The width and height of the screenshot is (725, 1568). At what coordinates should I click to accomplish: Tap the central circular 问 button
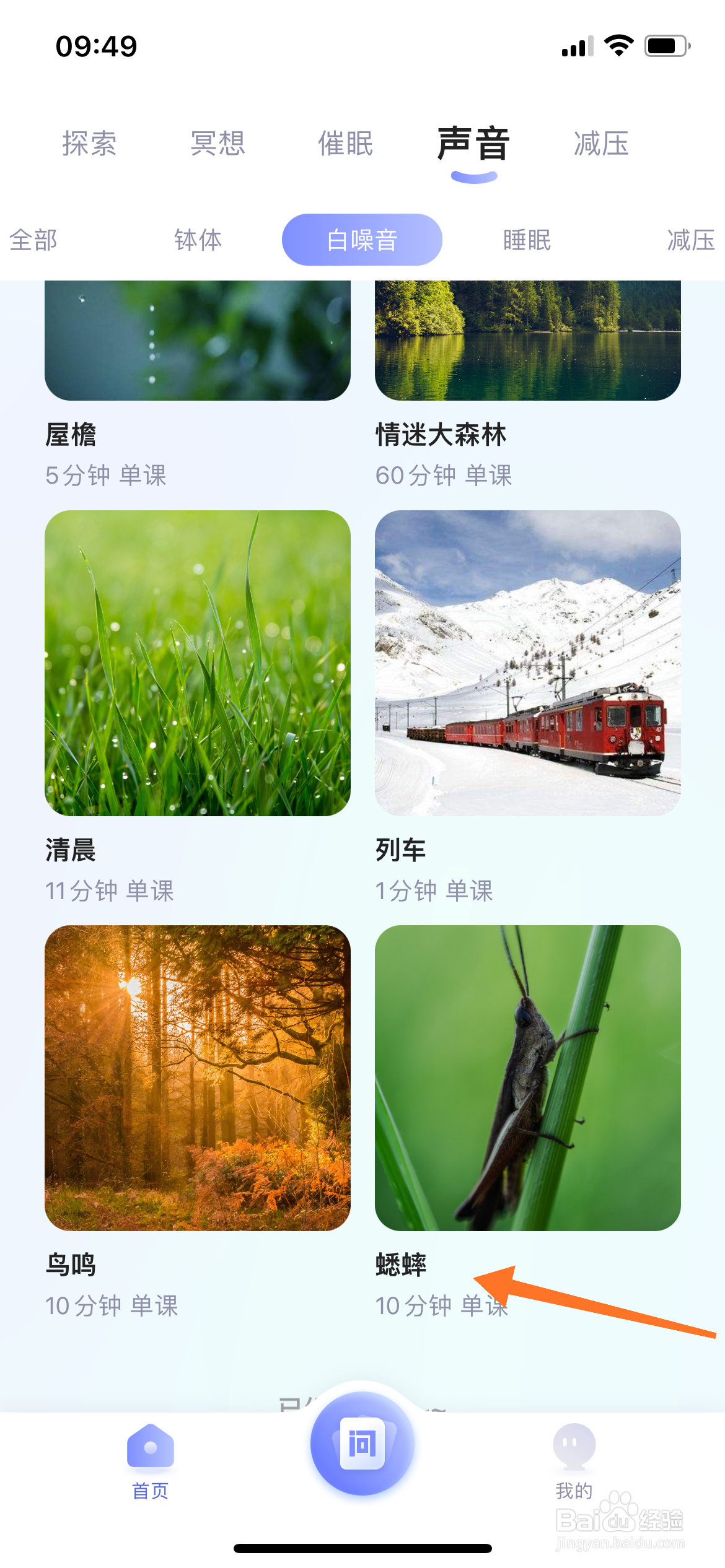pyautogui.click(x=362, y=1444)
